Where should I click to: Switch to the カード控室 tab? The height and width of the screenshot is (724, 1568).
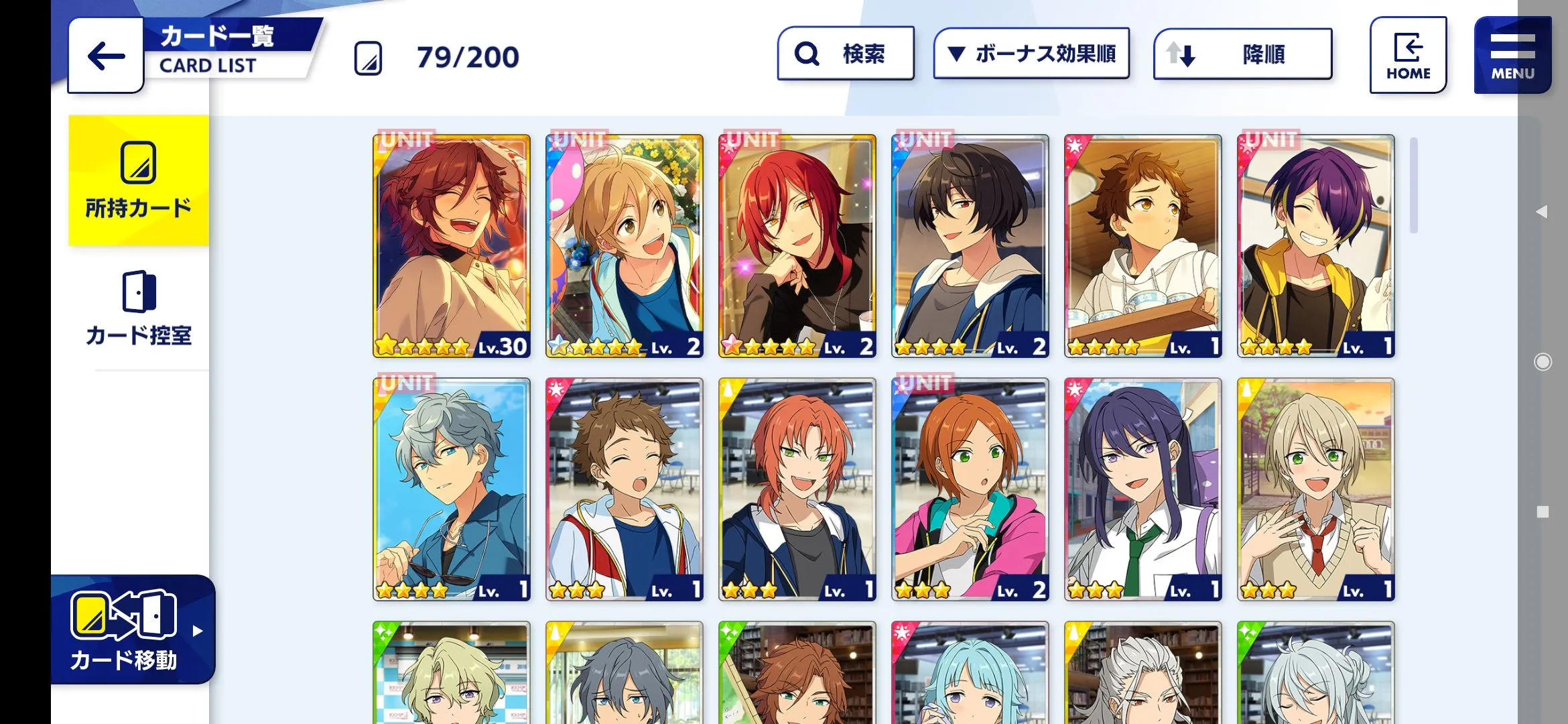coord(139,308)
